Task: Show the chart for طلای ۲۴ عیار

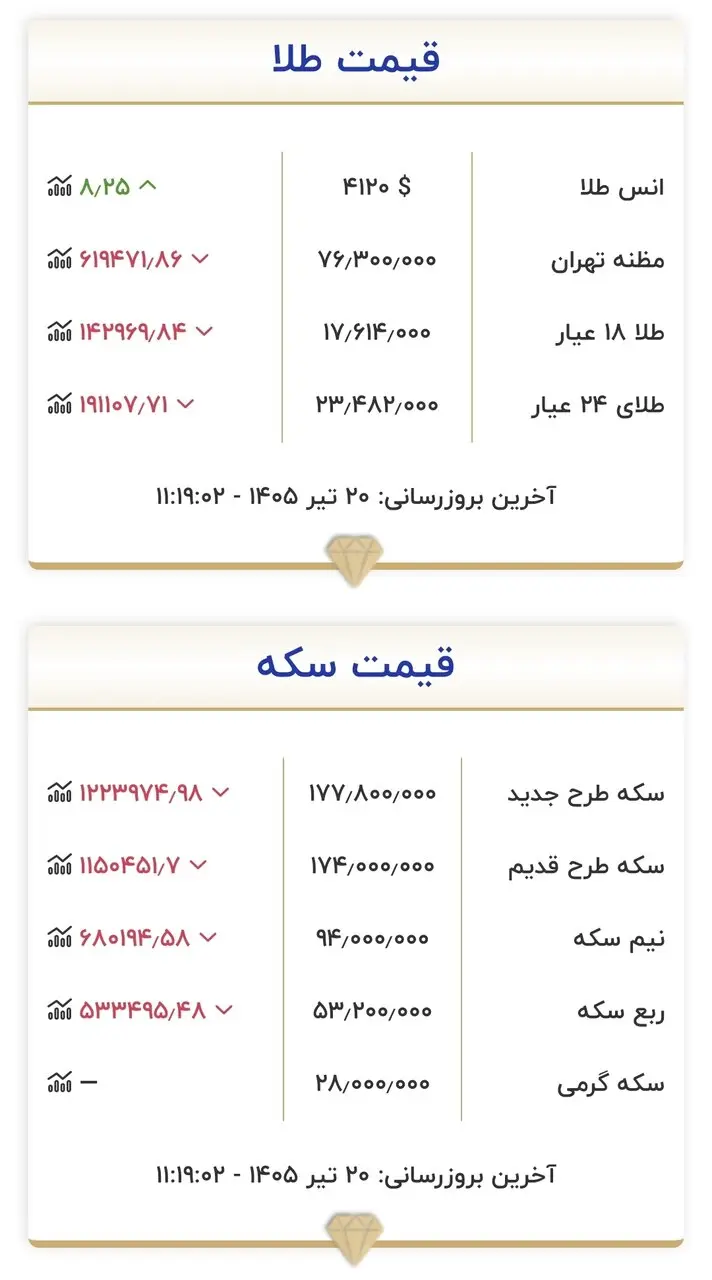Action: 60,404
